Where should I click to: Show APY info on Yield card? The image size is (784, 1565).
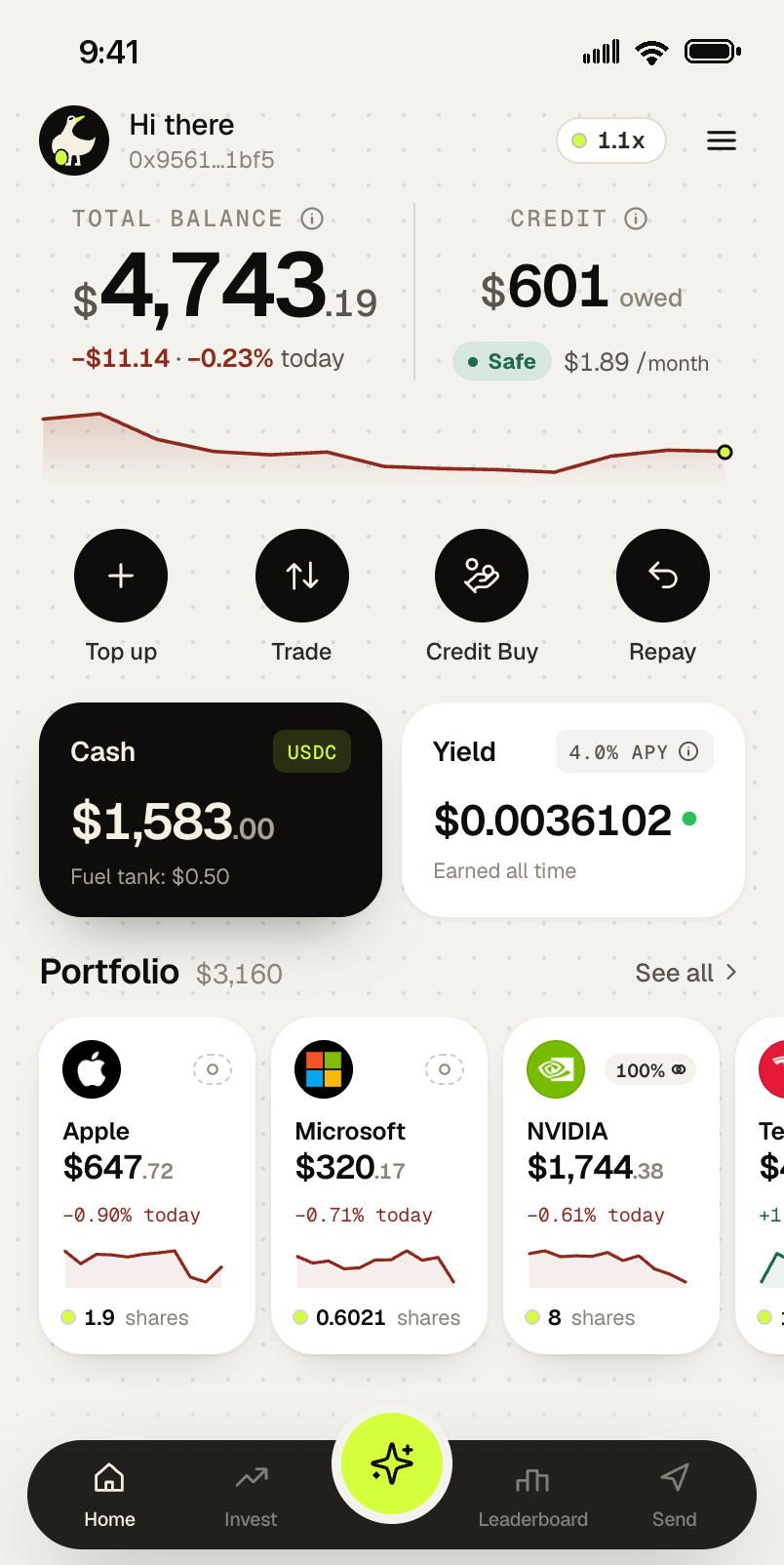tap(688, 751)
